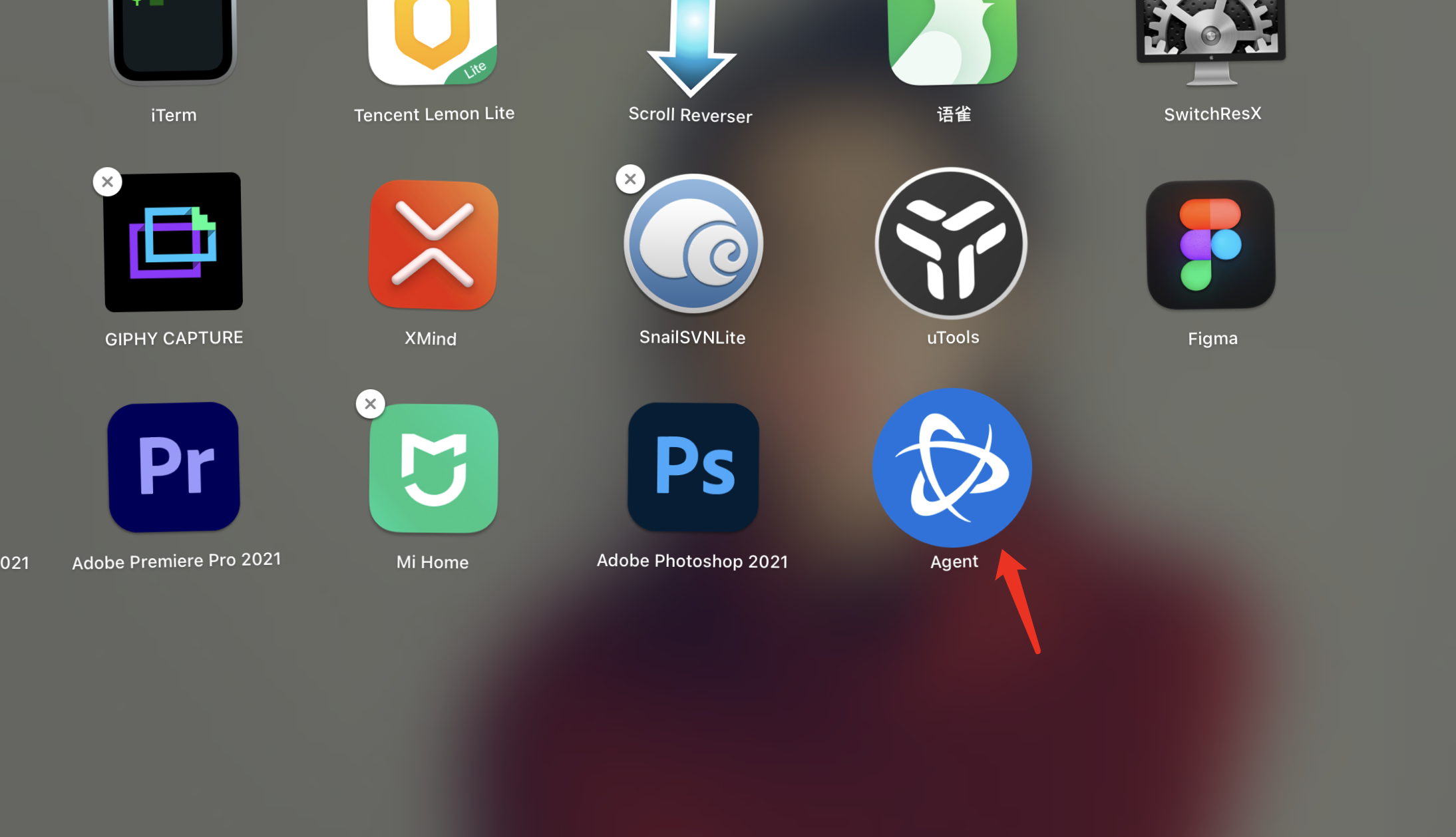Launch Tencent Lemon Lite
This screenshot has width=1456, height=837.
[x=433, y=41]
